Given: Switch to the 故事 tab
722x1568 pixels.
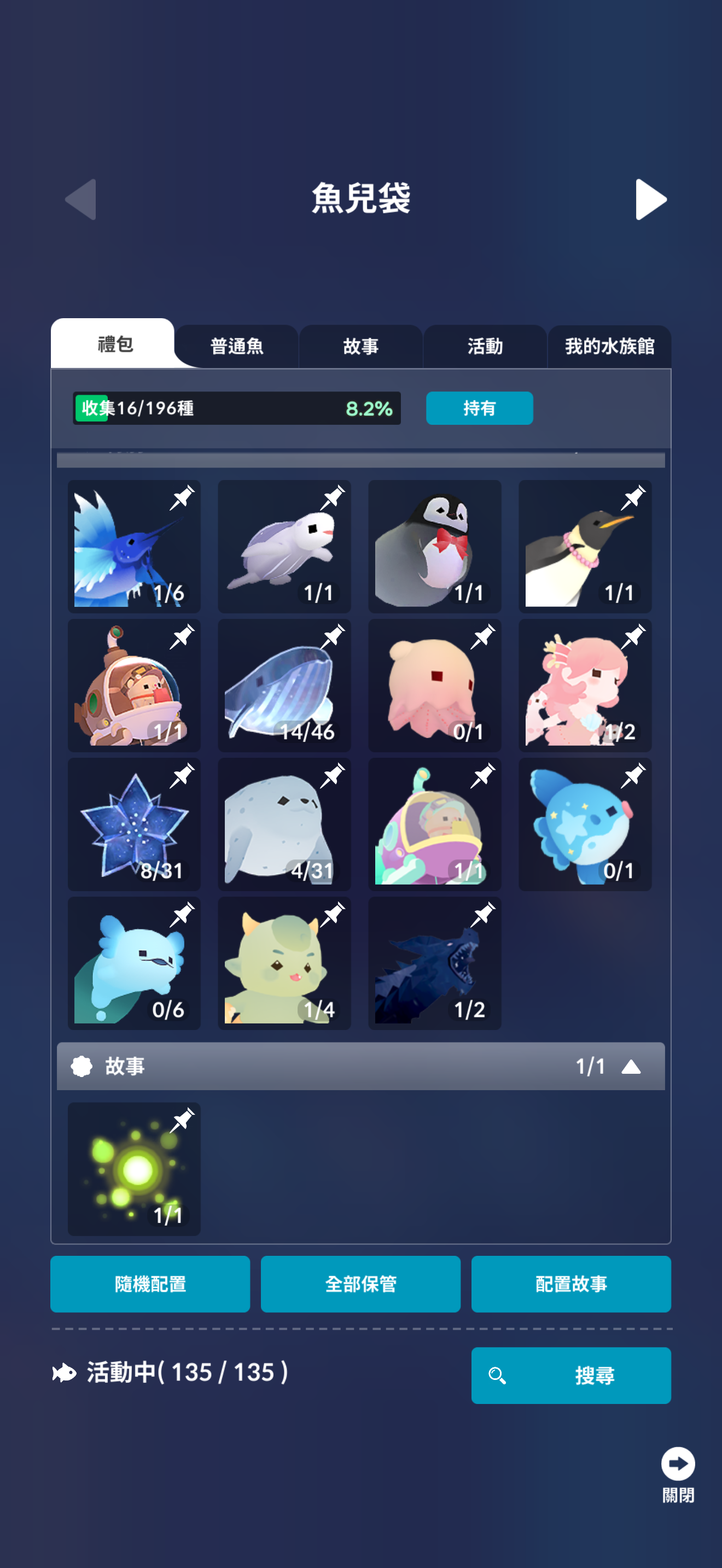Looking at the screenshot, I should (x=360, y=346).
